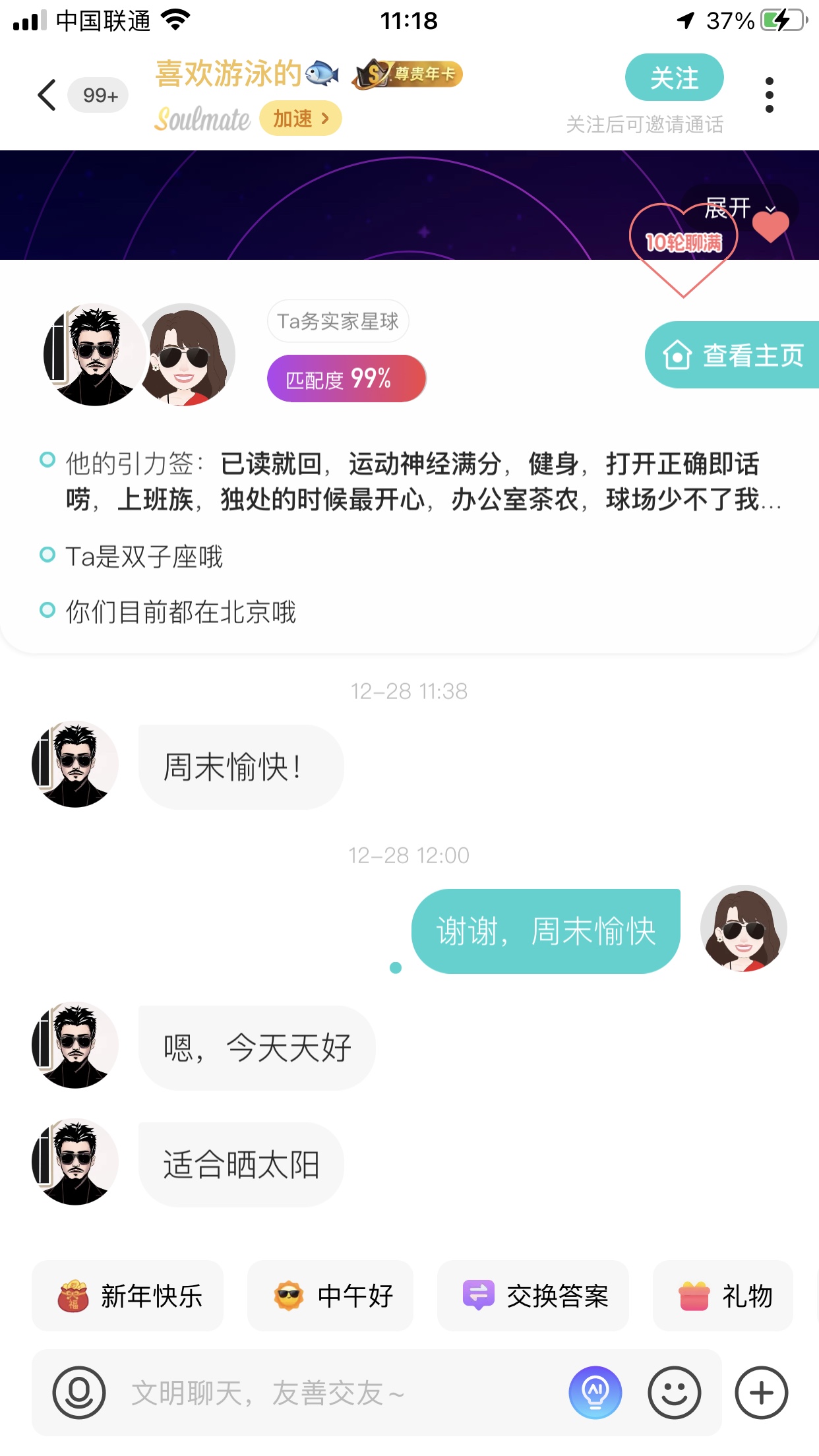
Task: Open the three-dot overflow menu
Action: pos(769,95)
